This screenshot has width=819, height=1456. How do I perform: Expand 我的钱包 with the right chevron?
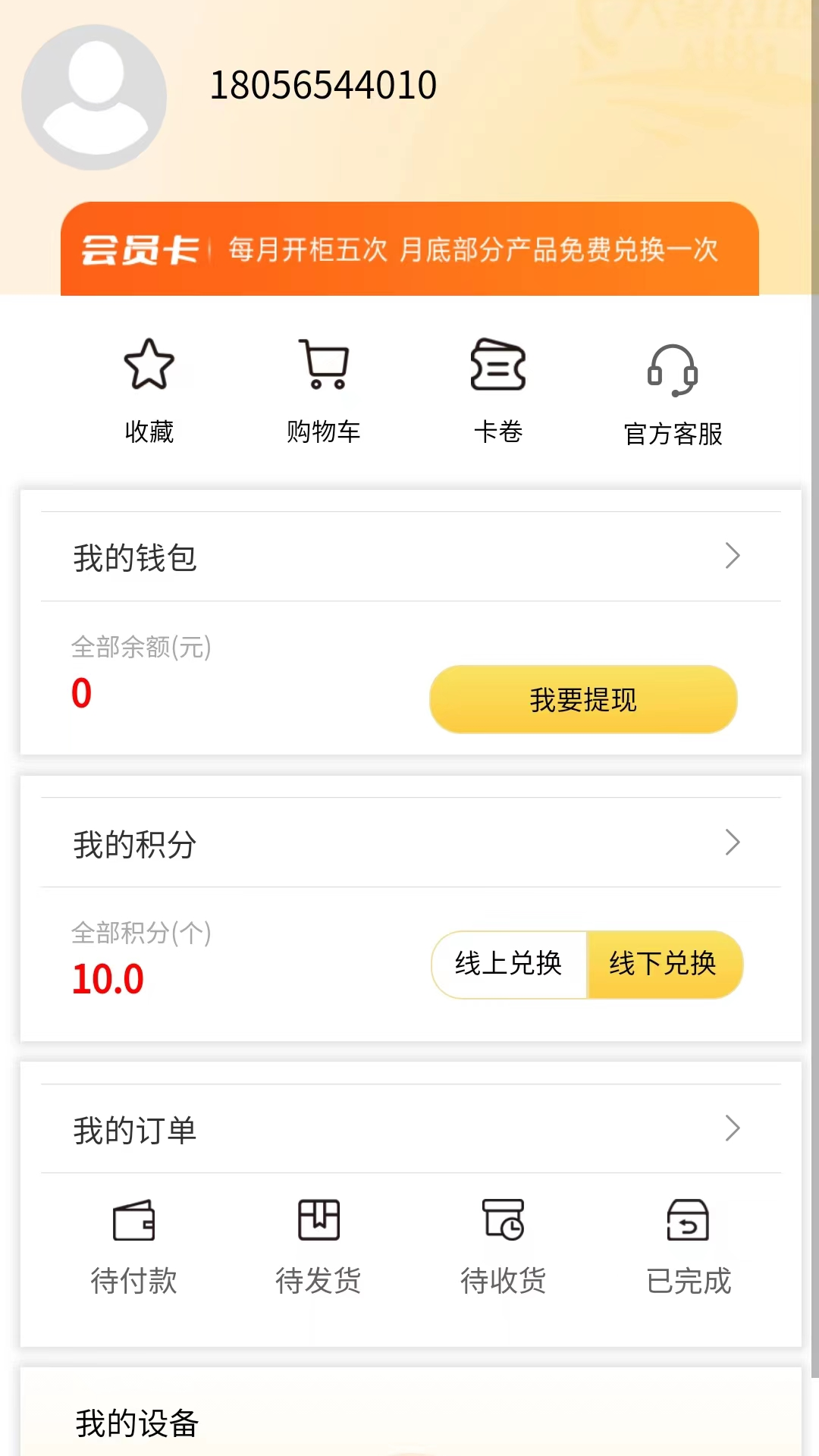733,556
